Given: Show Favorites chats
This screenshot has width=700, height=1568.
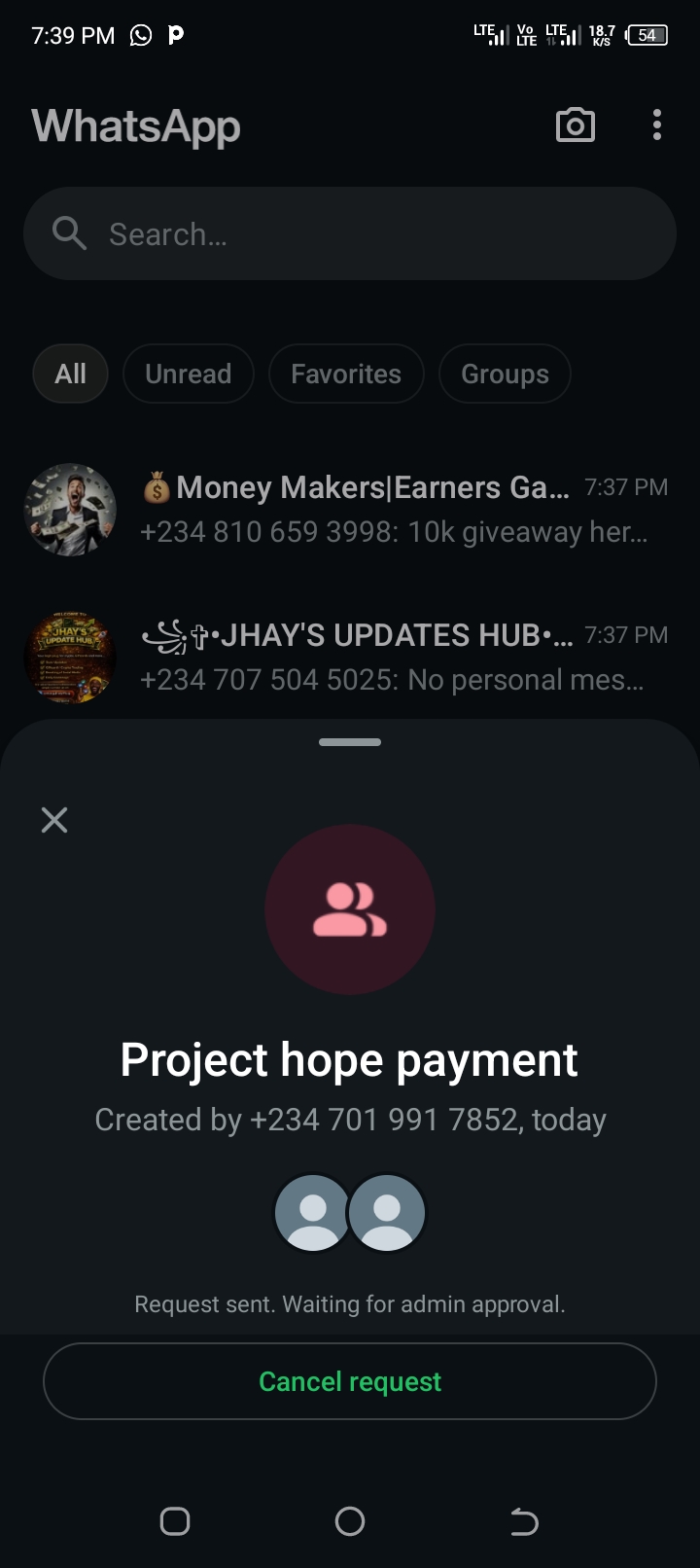Looking at the screenshot, I should point(346,374).
